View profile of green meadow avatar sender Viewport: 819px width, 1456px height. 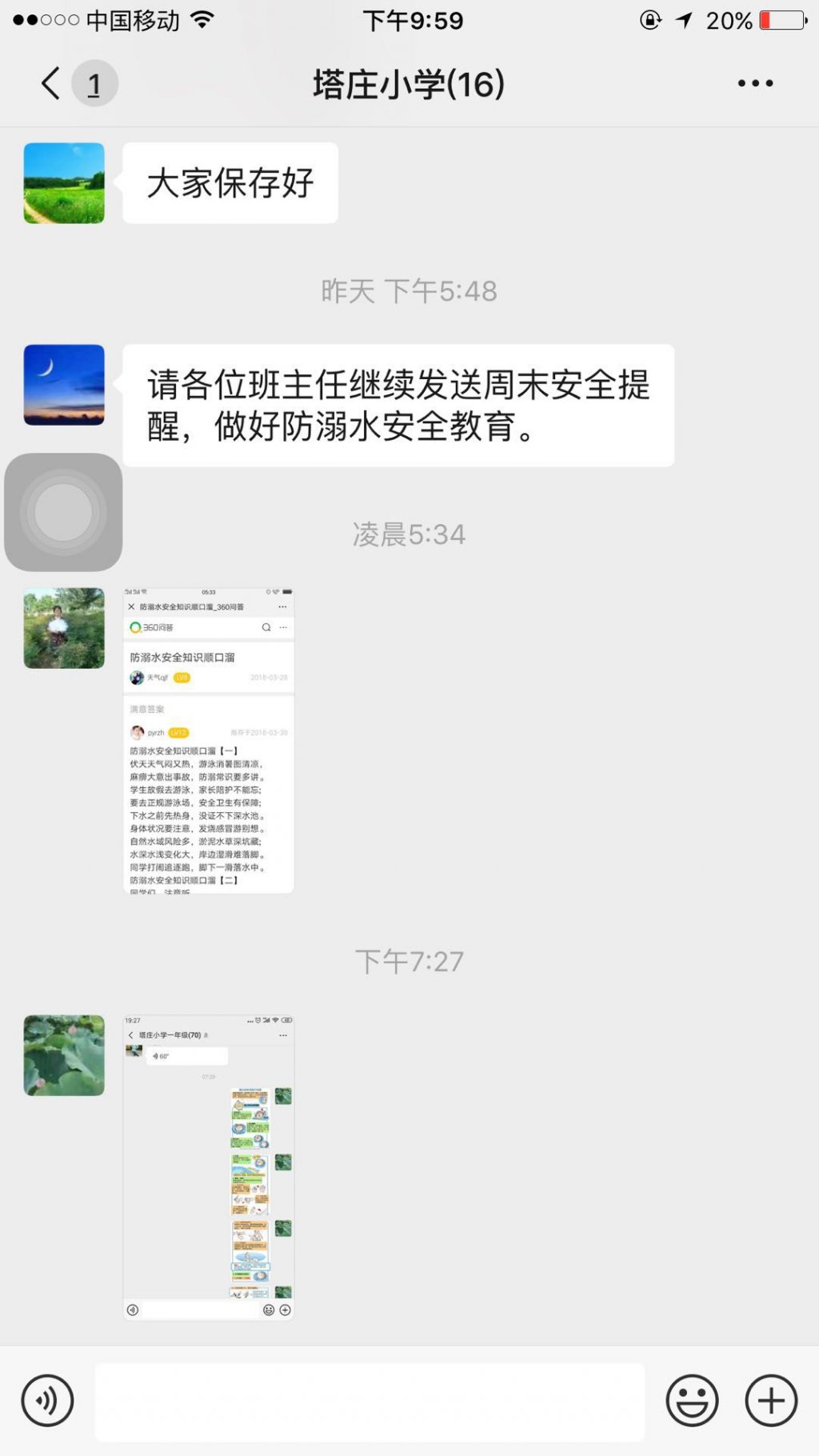(x=64, y=183)
